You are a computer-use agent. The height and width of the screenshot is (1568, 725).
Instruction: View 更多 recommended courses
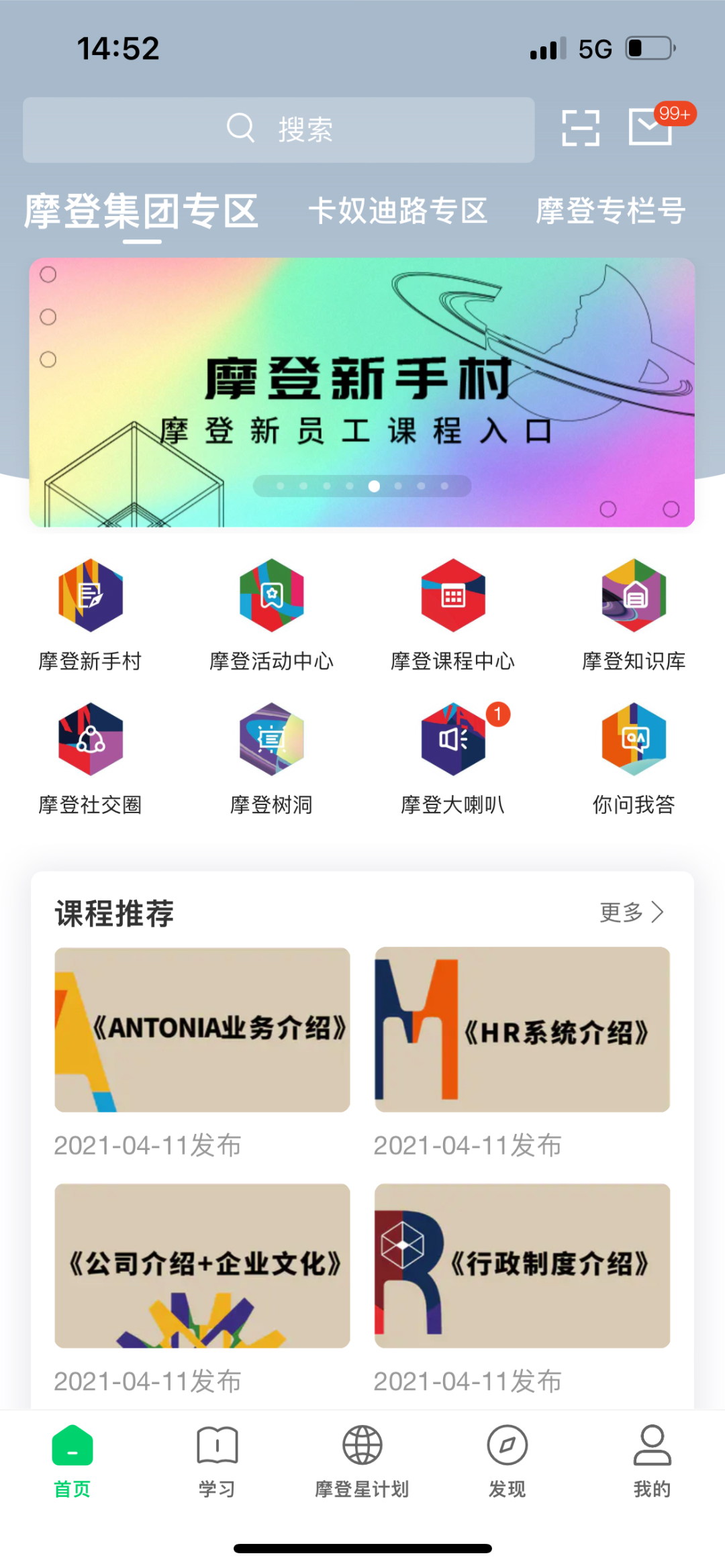631,912
